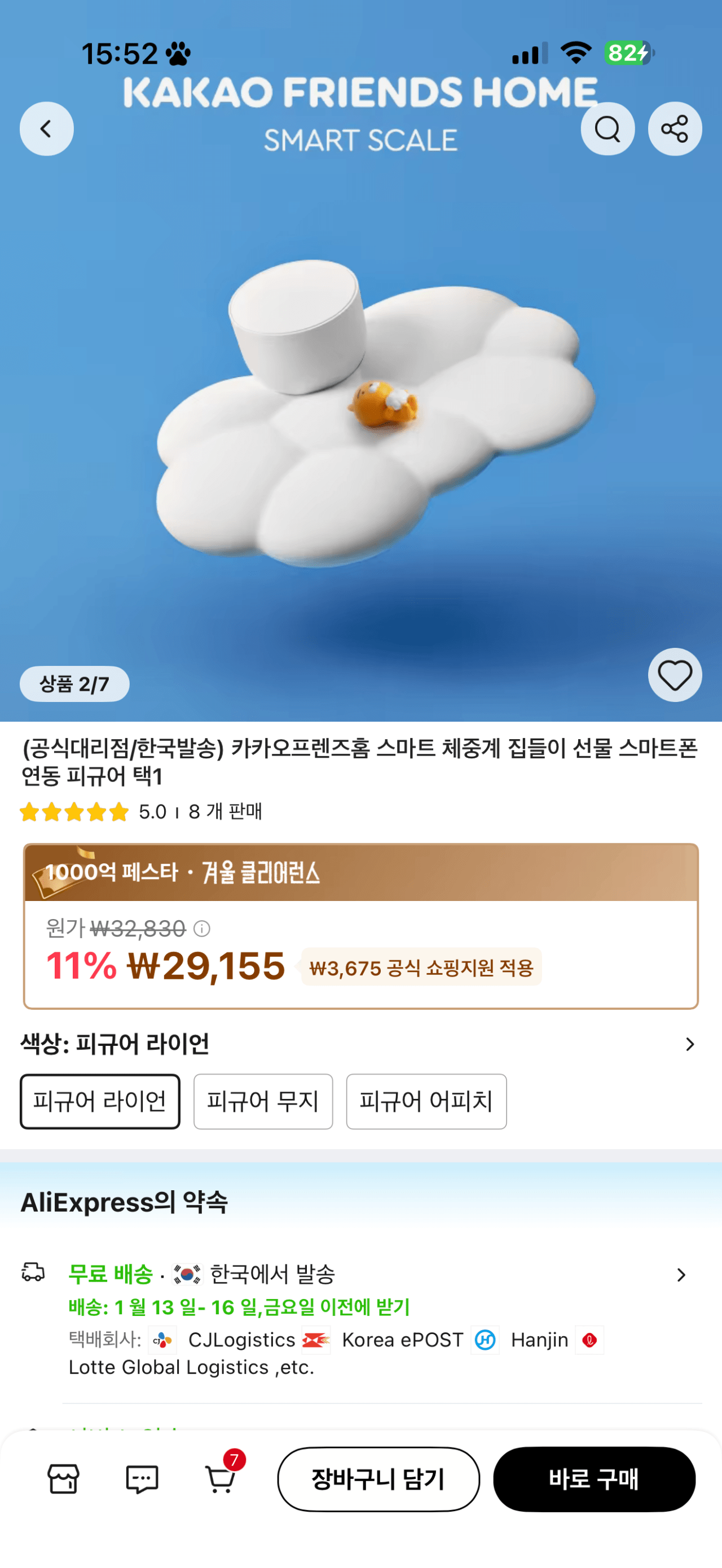Tap the 상품 2/7 image indicator
The height and width of the screenshot is (1568, 722).
[x=74, y=684]
